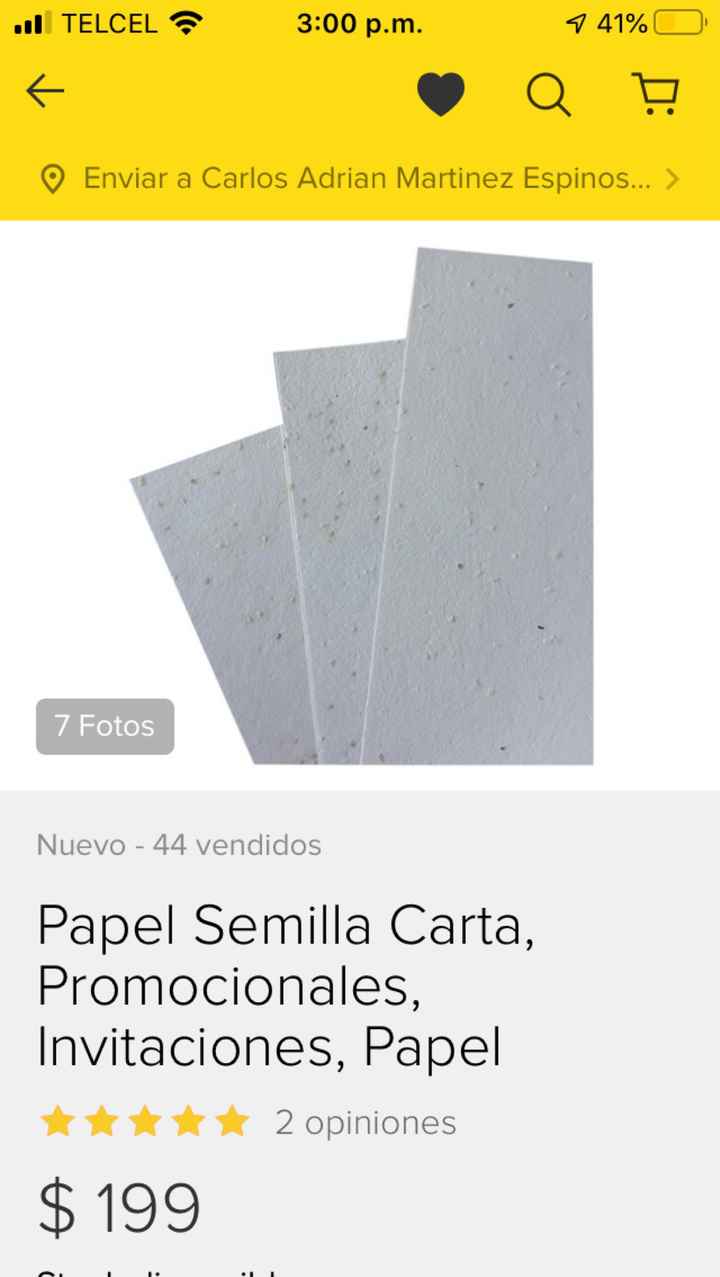Tap the clock showing 3:00 p.m.

click(x=360, y=22)
